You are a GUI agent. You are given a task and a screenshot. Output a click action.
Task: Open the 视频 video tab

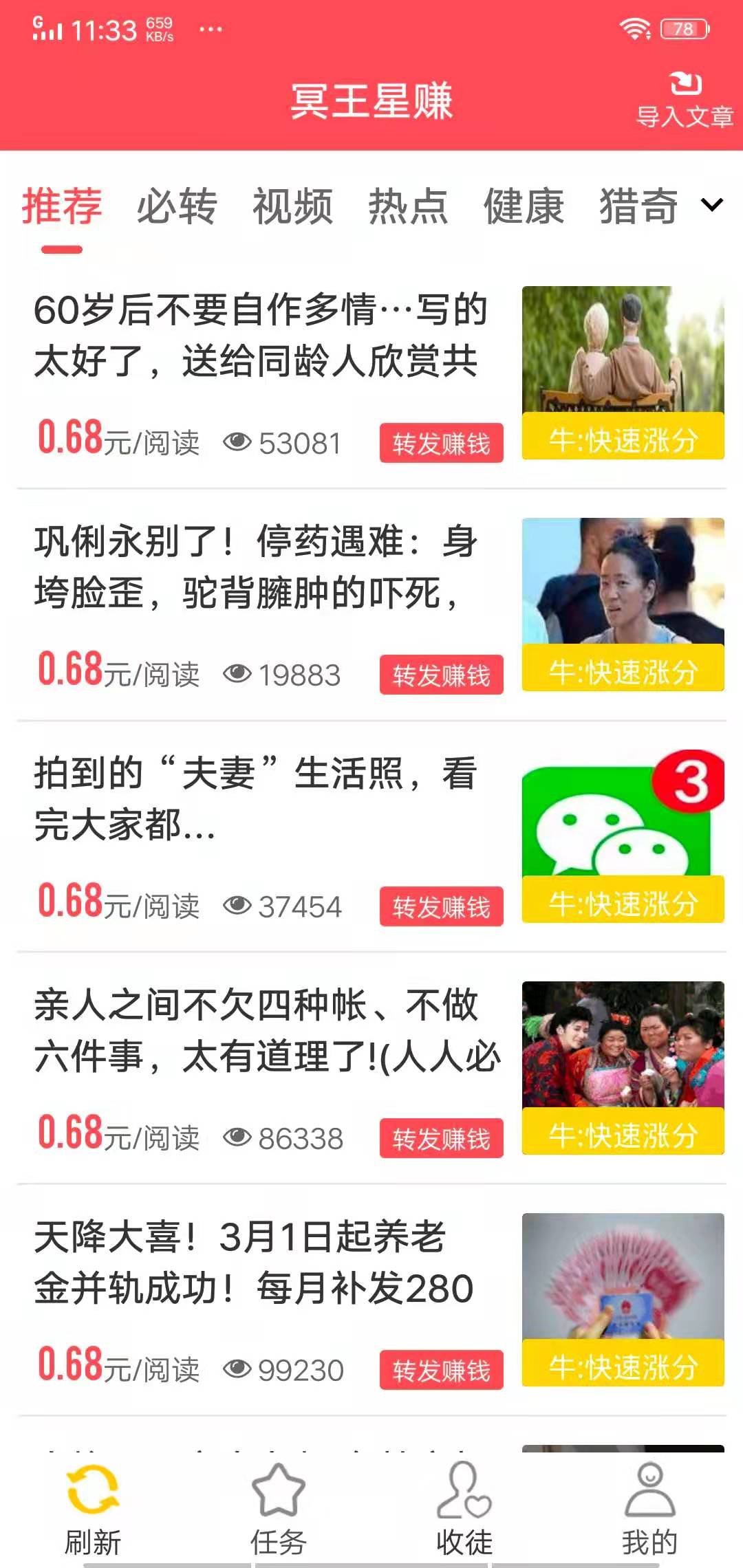(x=292, y=206)
